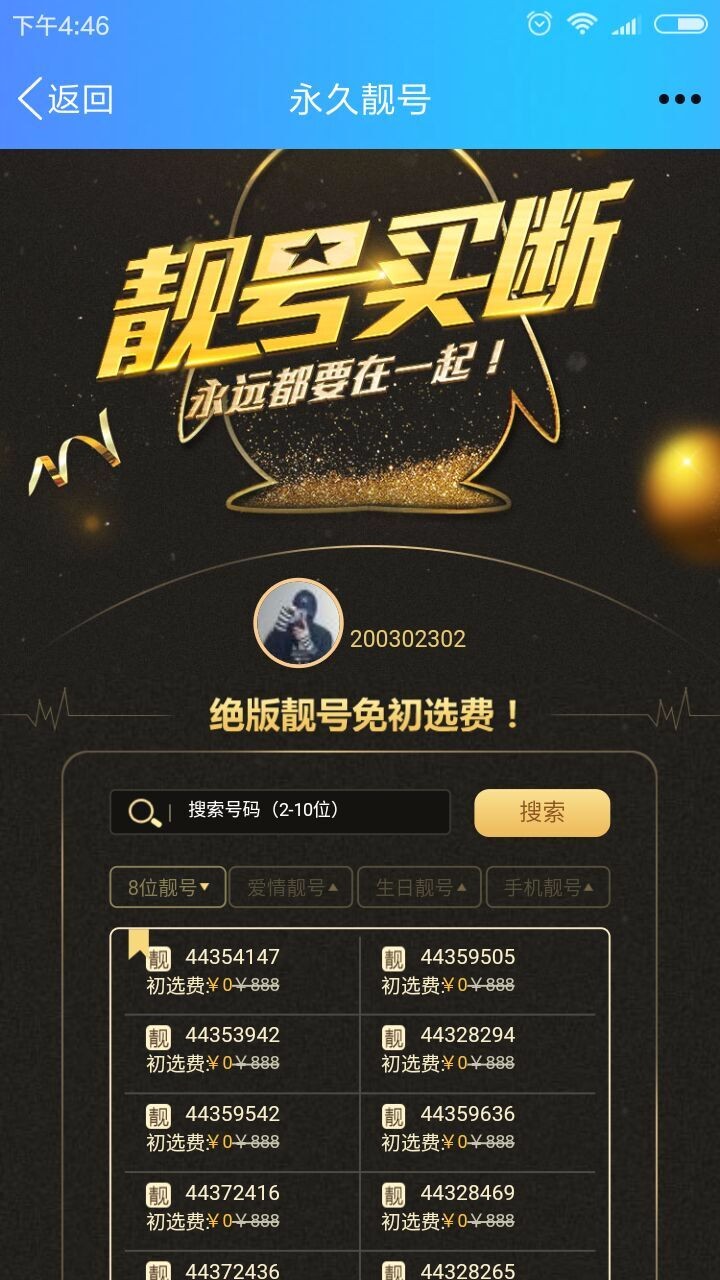Viewport: 720px width, 1280px height.
Task: Tap the 搜索号码 input field
Action: tap(280, 812)
